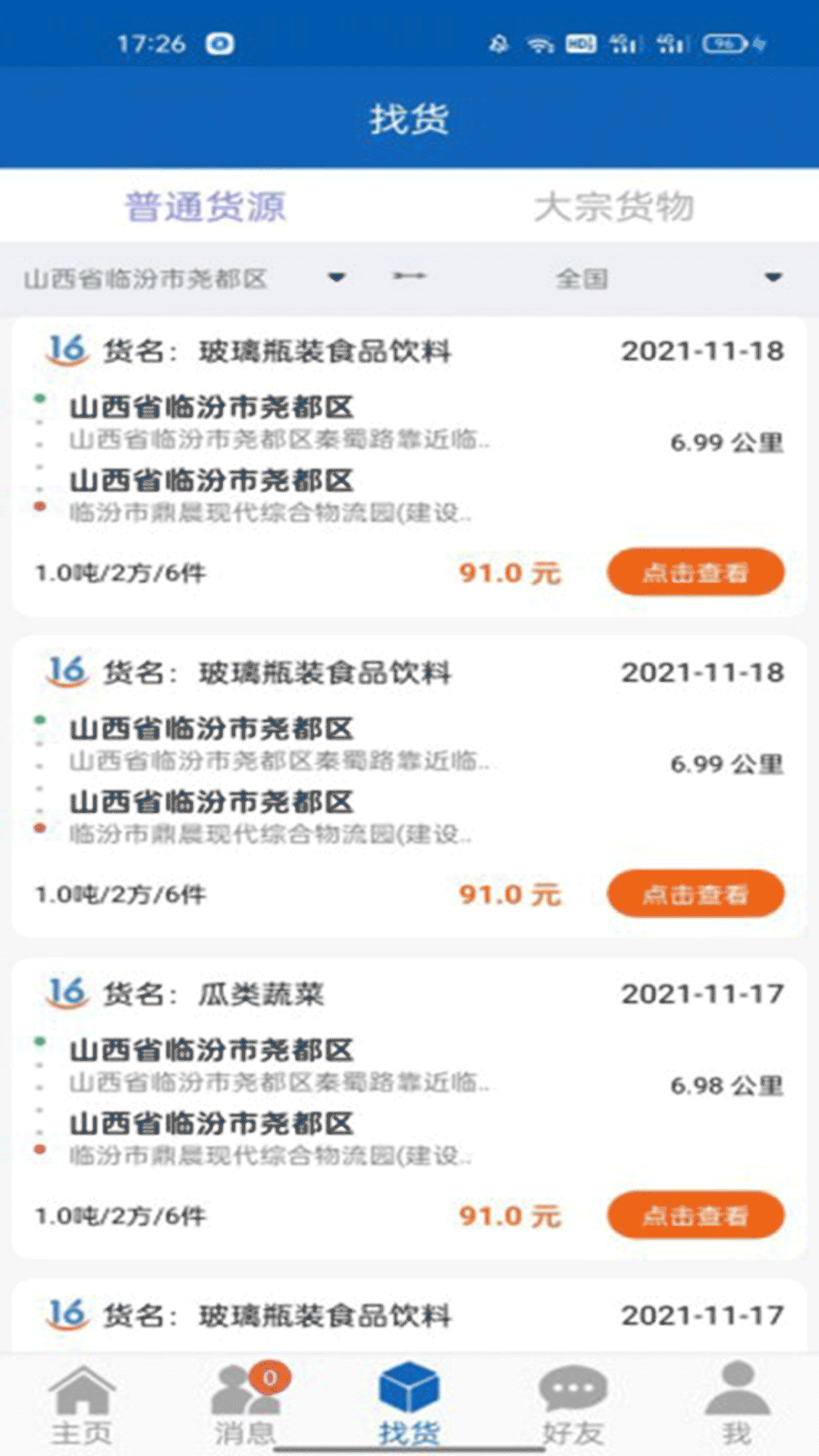Select the 找货 tab in bottom navigation
Viewport: 819px width, 1456px height.
tap(409, 1404)
